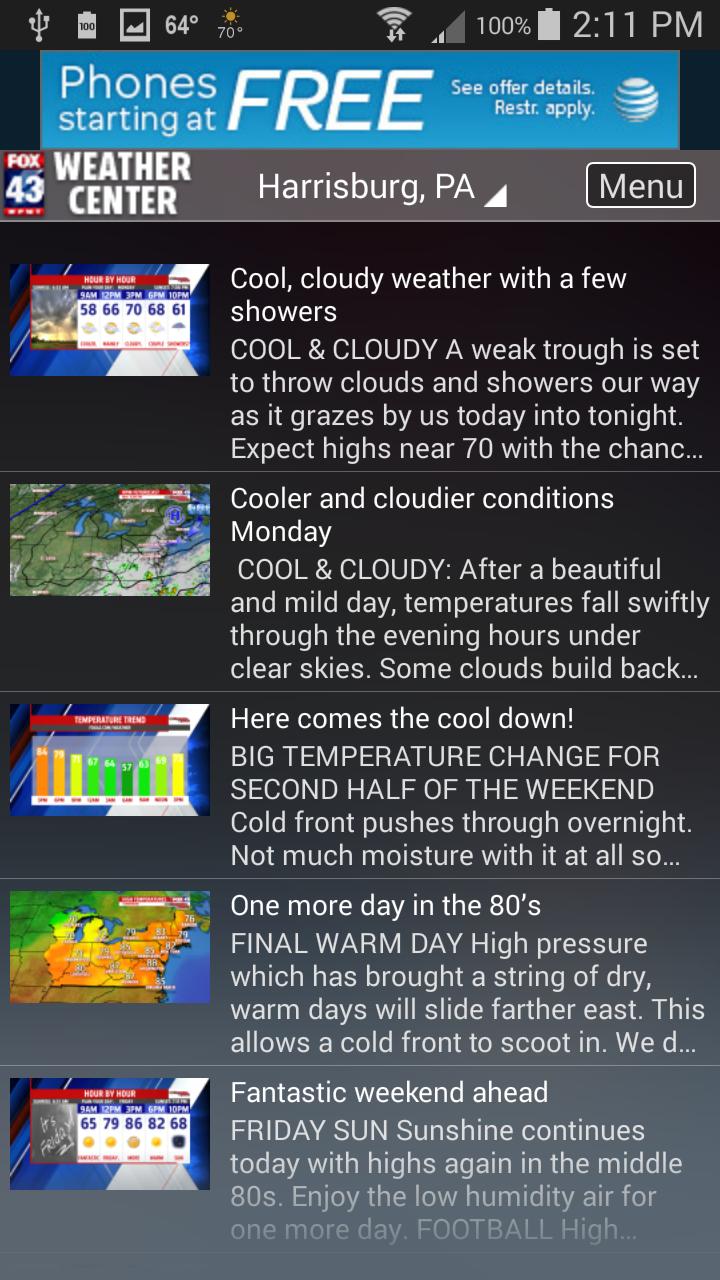
Task: Open 'Here comes the cool down!' article
Action: pos(402,719)
